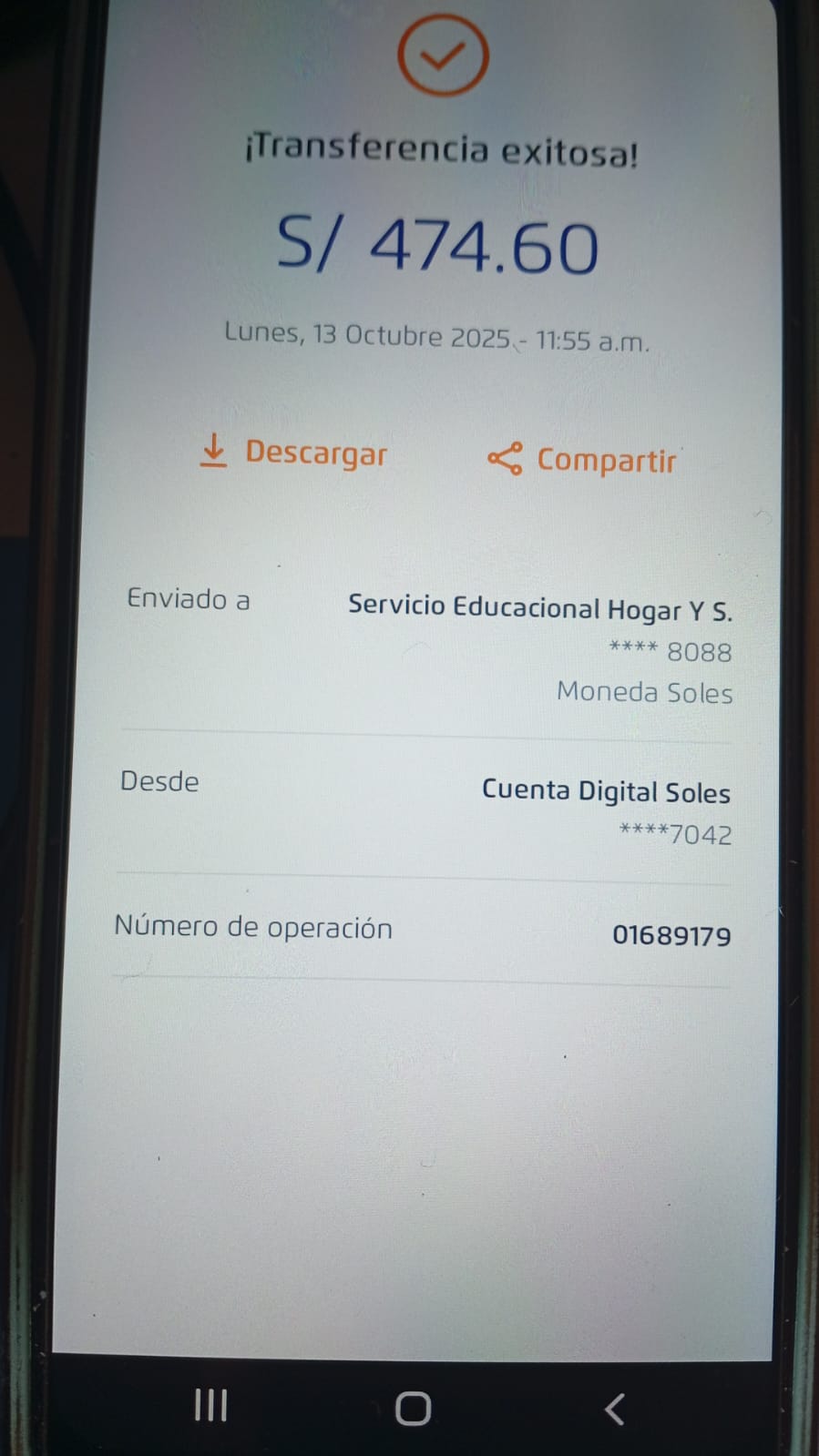This screenshot has width=819, height=1456.
Task: Share the receipt via Compartir
Action: tap(582, 460)
